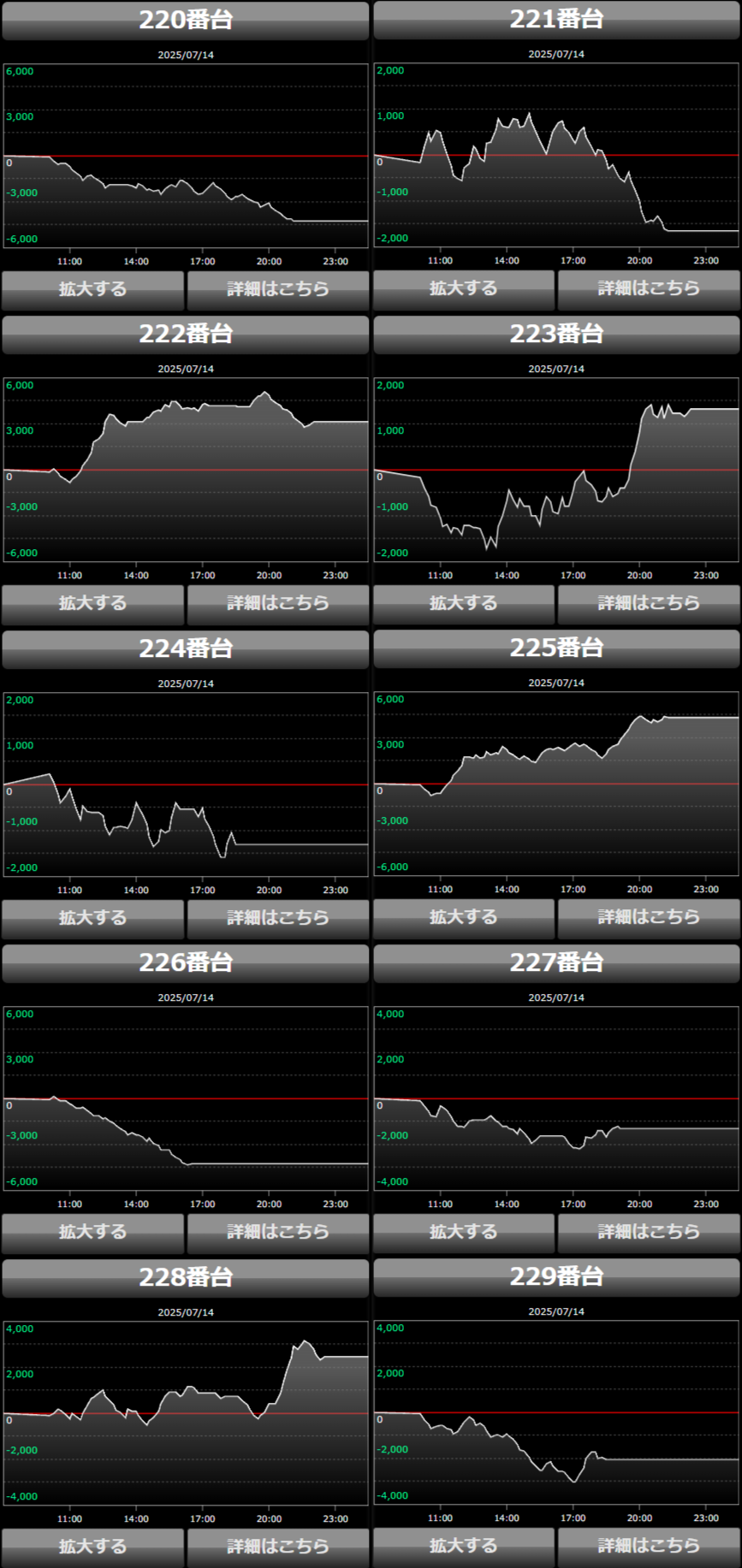The image size is (742, 1568).
Task: Enlarge the 227番台 graph
Action: pos(463,1232)
